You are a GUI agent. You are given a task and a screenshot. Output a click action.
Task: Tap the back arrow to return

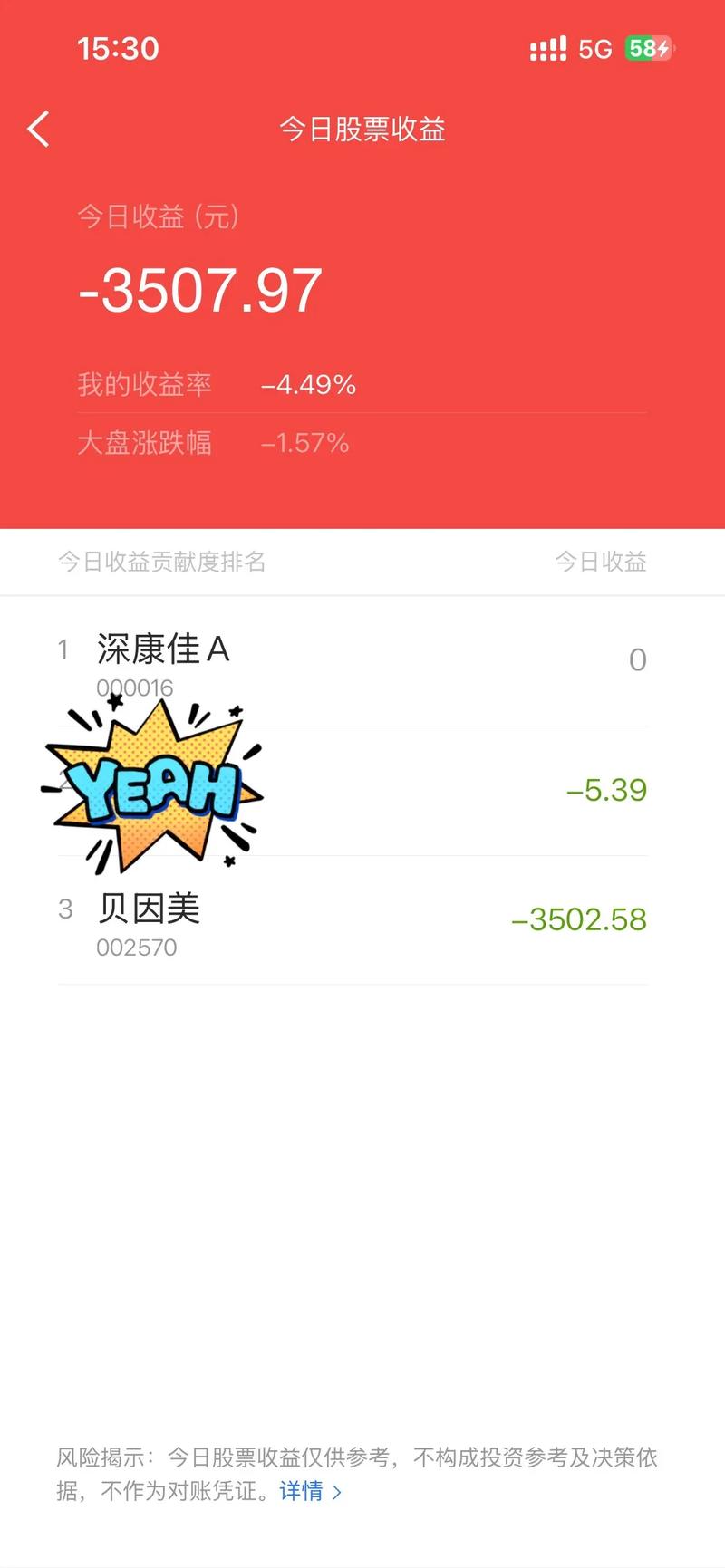(38, 129)
